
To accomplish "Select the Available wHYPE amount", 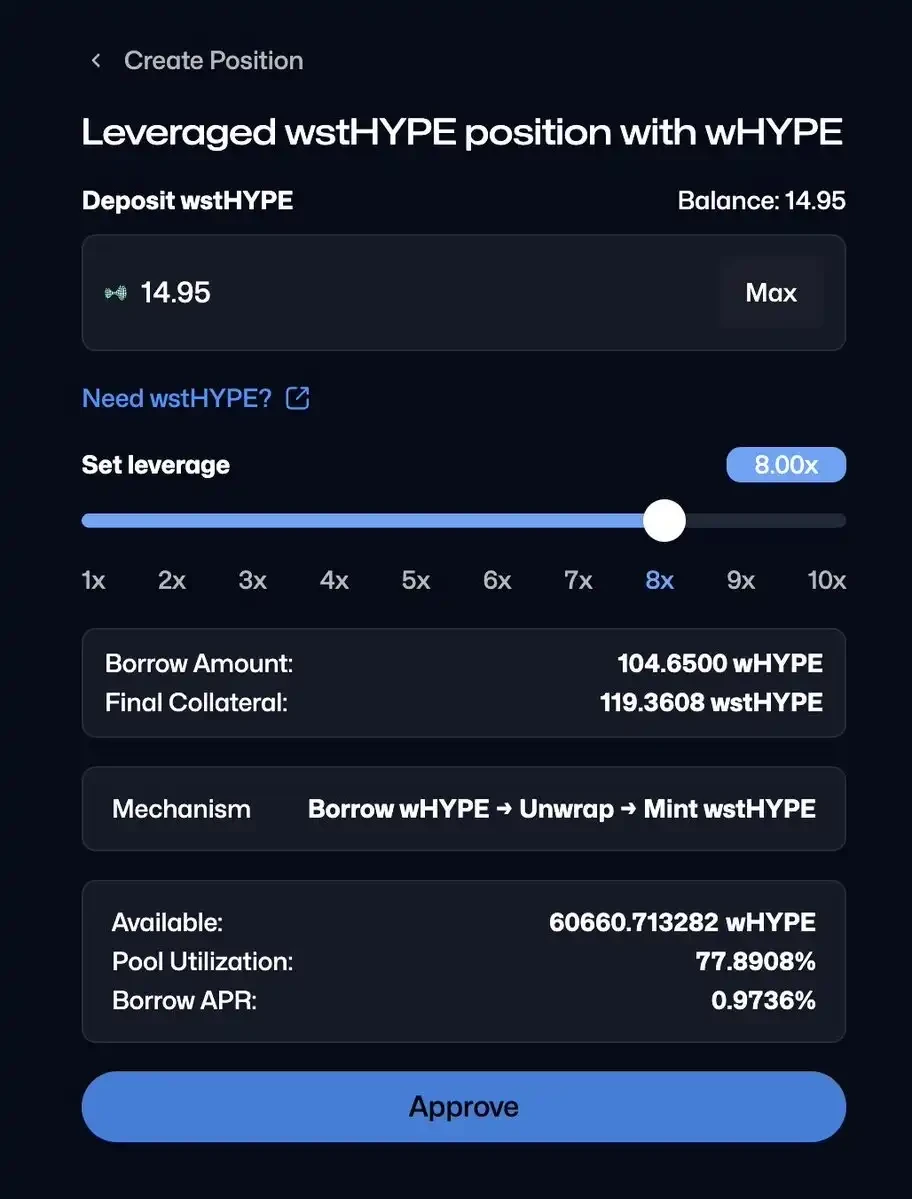I will coord(683,922).
